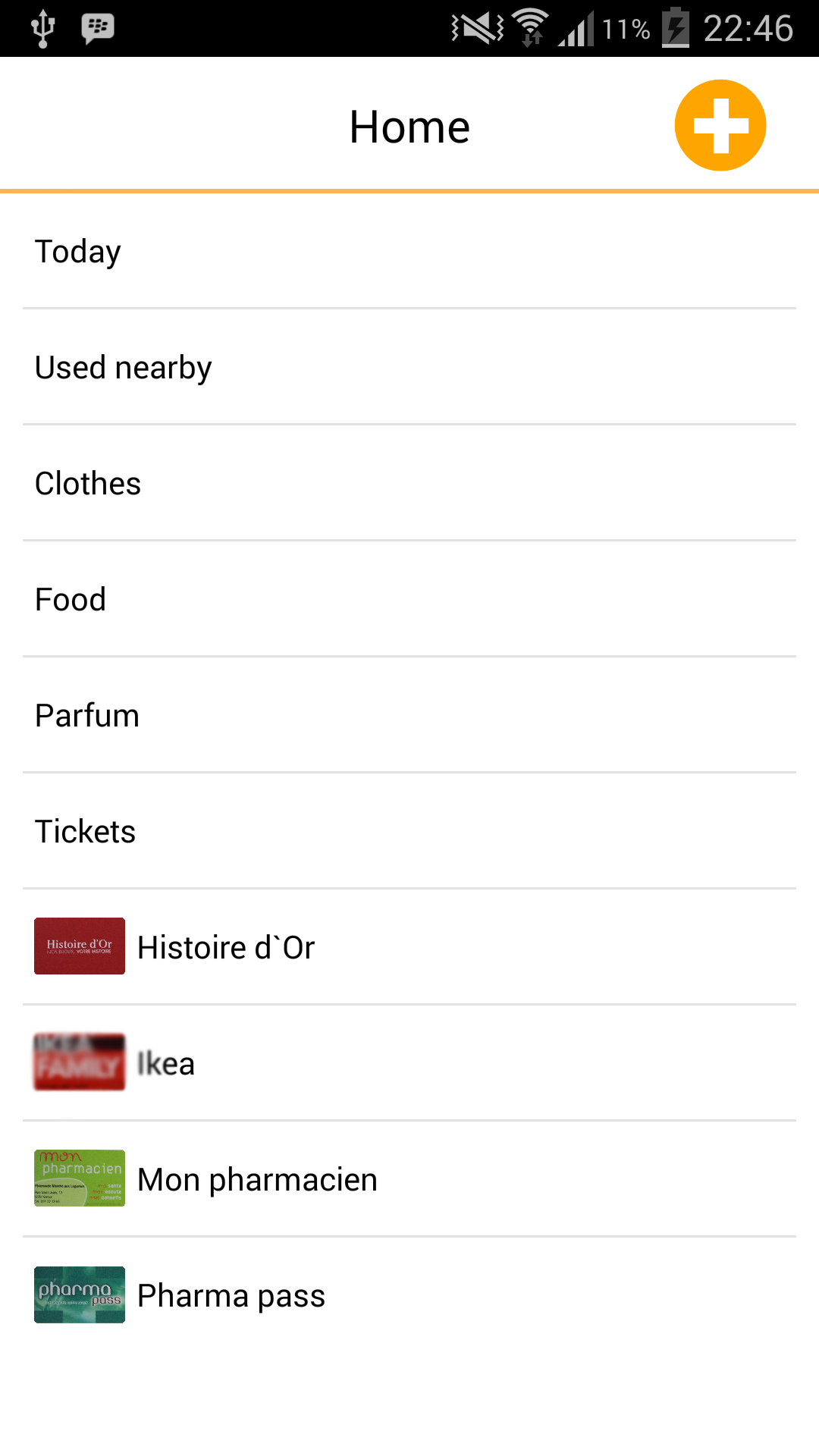Show the Ikea card
Image resolution: width=819 pixels, height=1456 pixels.
coord(409,1064)
